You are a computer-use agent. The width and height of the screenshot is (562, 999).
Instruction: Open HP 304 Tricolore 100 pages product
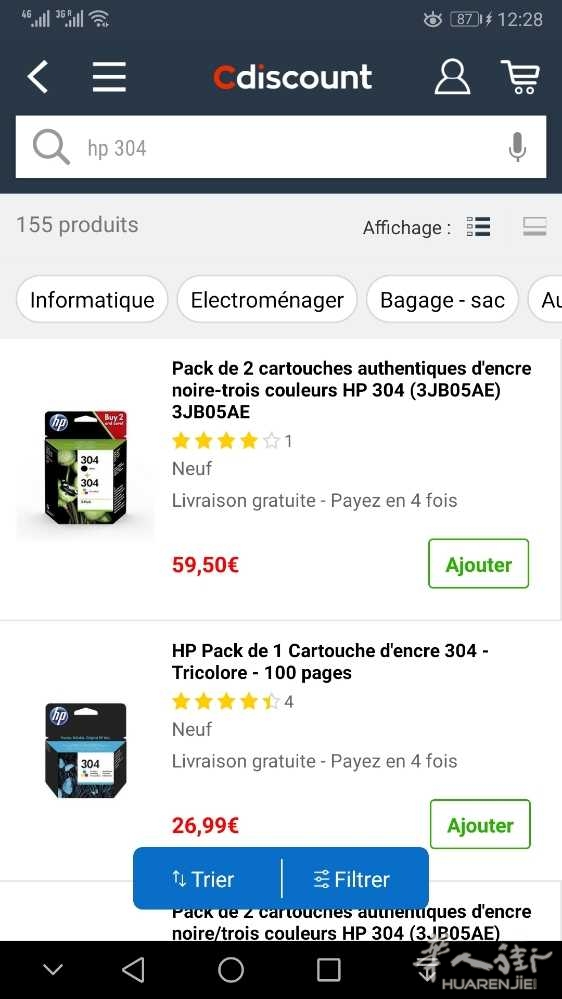330,661
